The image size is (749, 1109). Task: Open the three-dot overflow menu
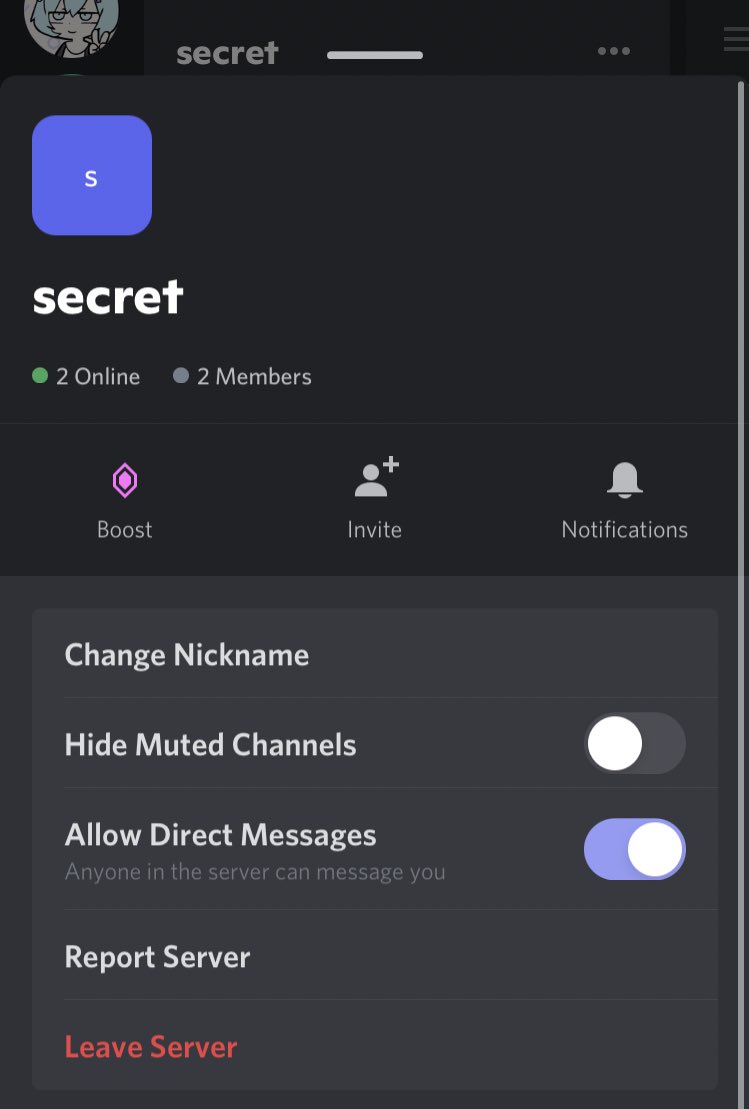pyautogui.click(x=613, y=51)
